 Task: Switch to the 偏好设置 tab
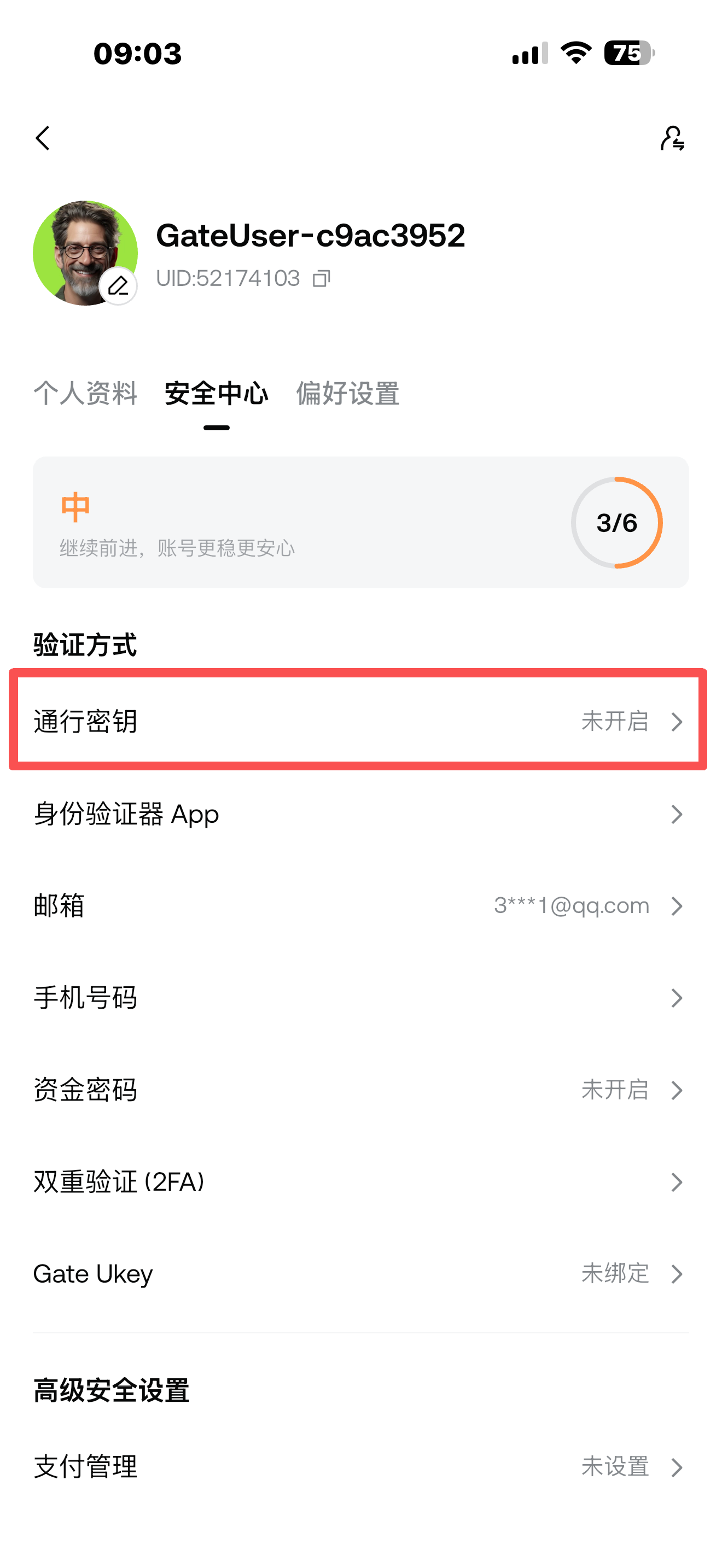coord(348,393)
